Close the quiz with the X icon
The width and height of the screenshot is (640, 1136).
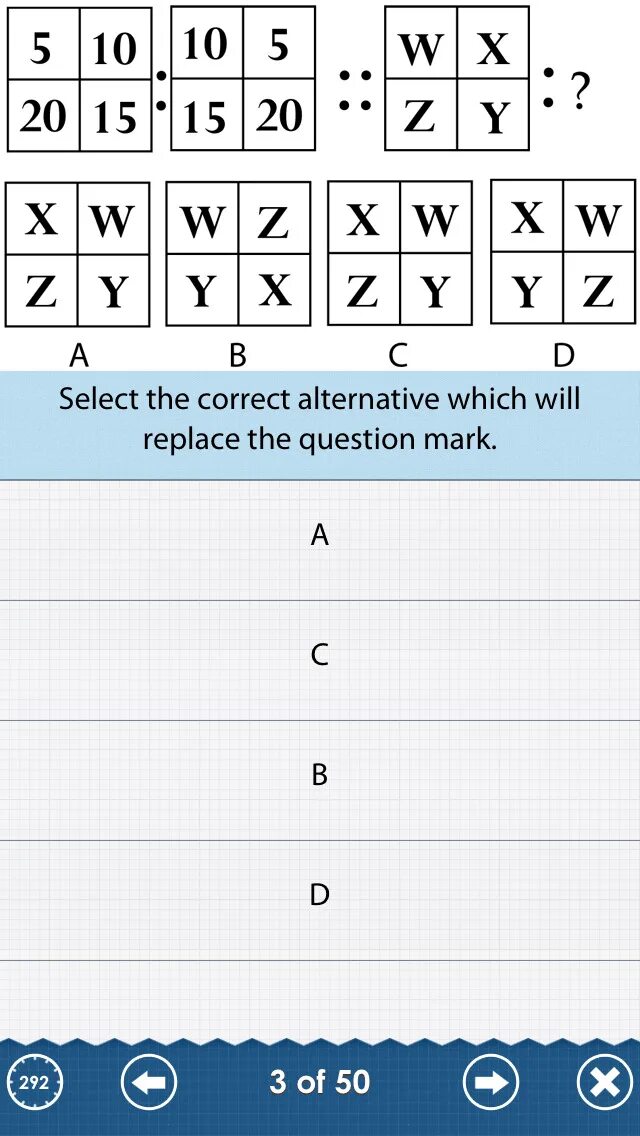click(x=605, y=1083)
